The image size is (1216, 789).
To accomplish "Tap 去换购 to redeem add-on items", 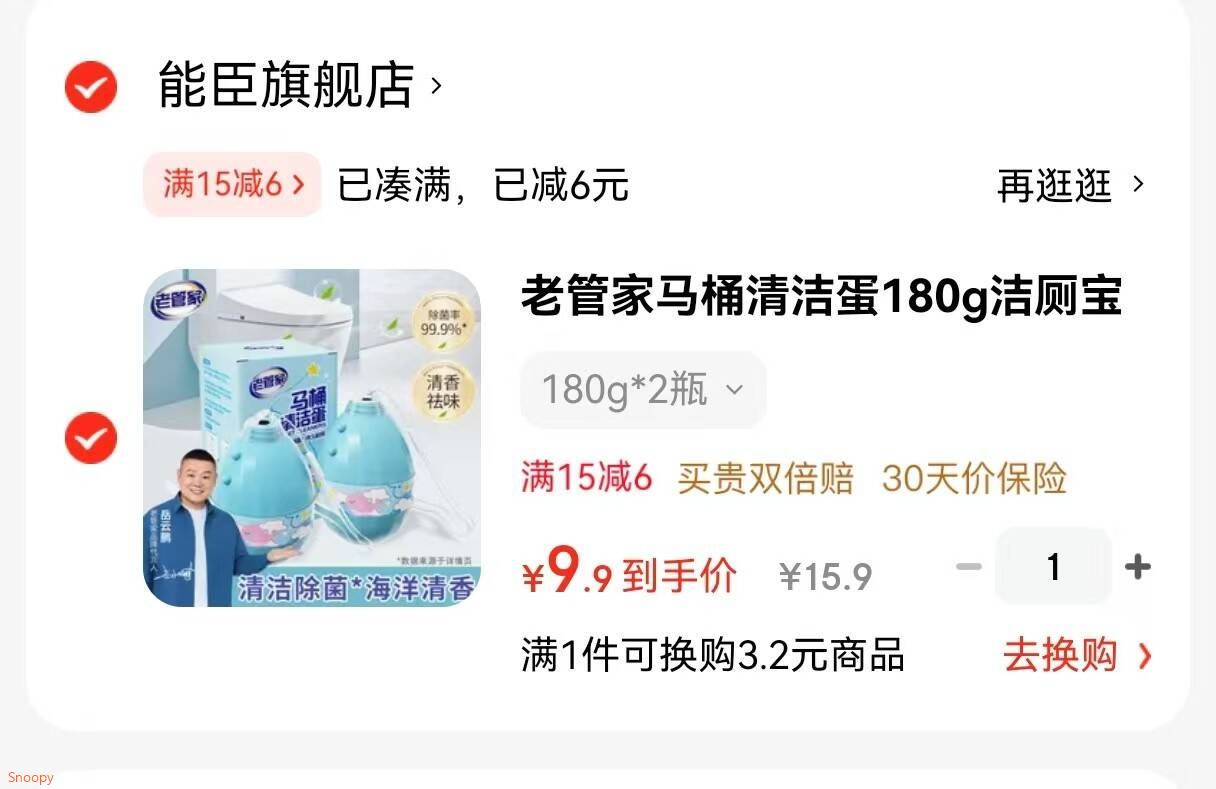I will [x=1077, y=656].
